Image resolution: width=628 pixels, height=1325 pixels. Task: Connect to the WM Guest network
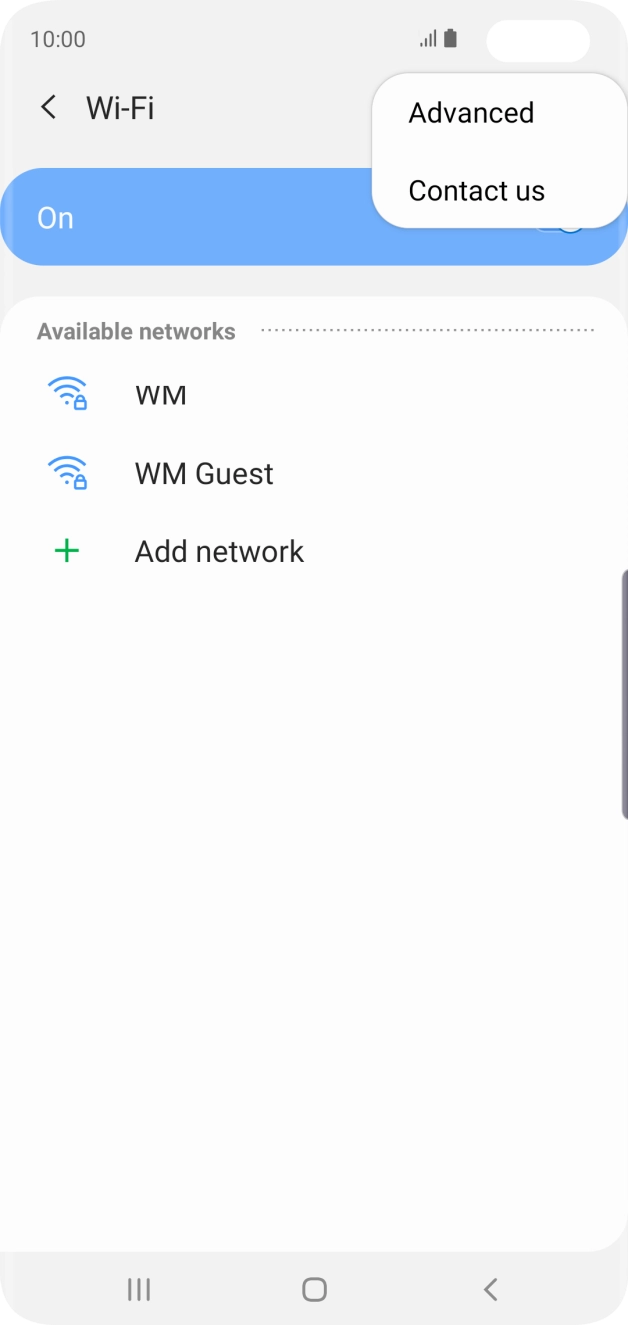pos(314,473)
